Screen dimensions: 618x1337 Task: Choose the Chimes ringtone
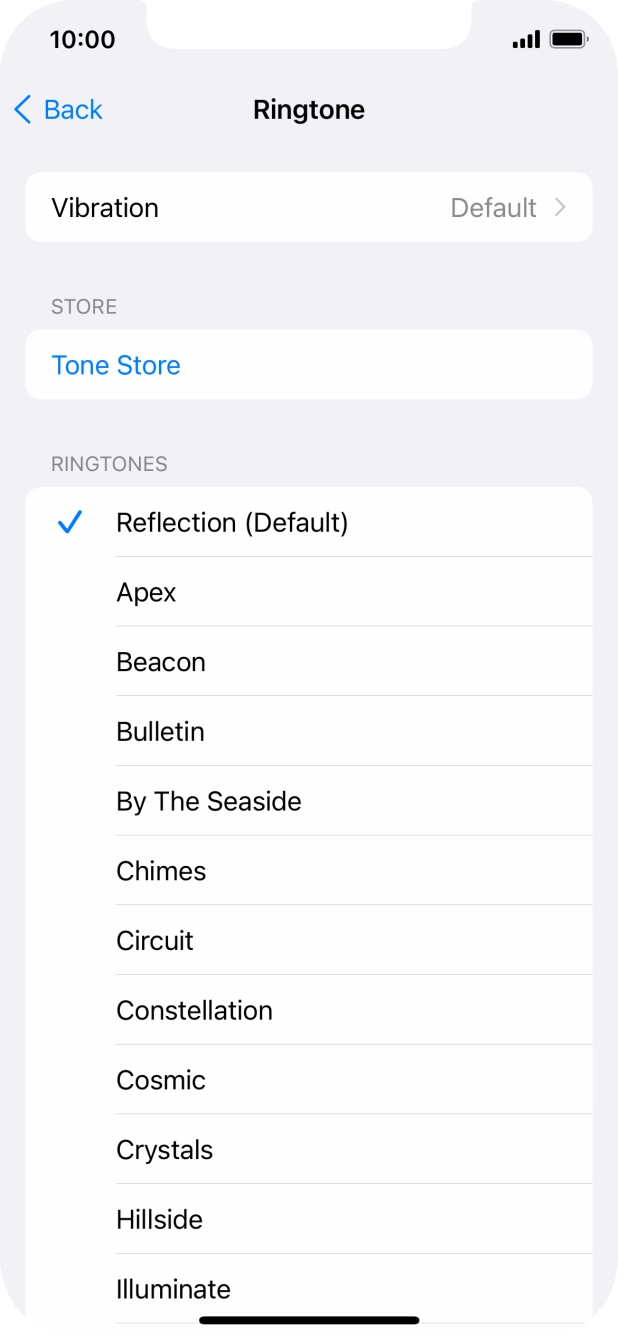(x=309, y=871)
